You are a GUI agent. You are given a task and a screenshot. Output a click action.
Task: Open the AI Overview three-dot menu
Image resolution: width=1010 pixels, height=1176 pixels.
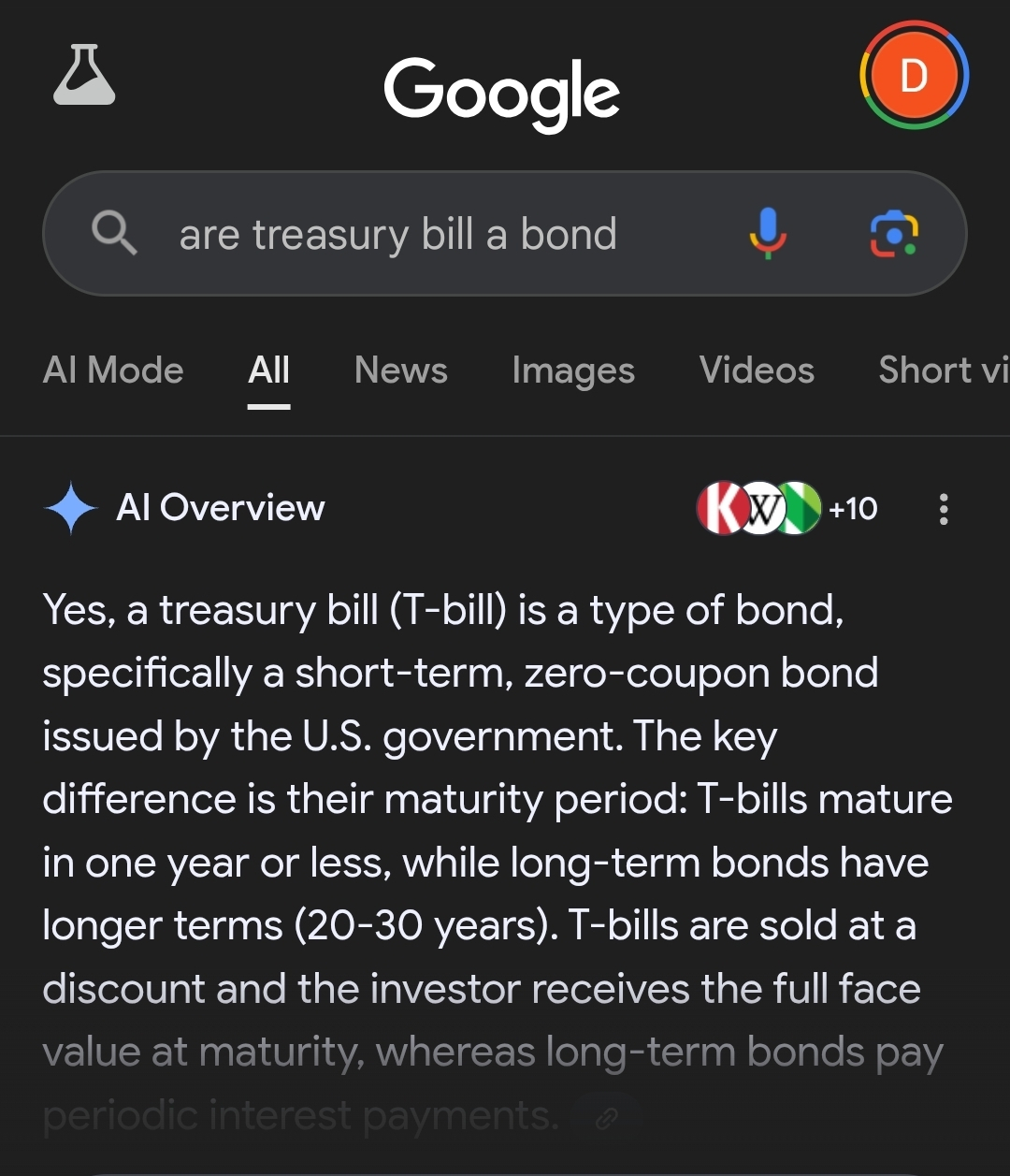click(x=944, y=509)
